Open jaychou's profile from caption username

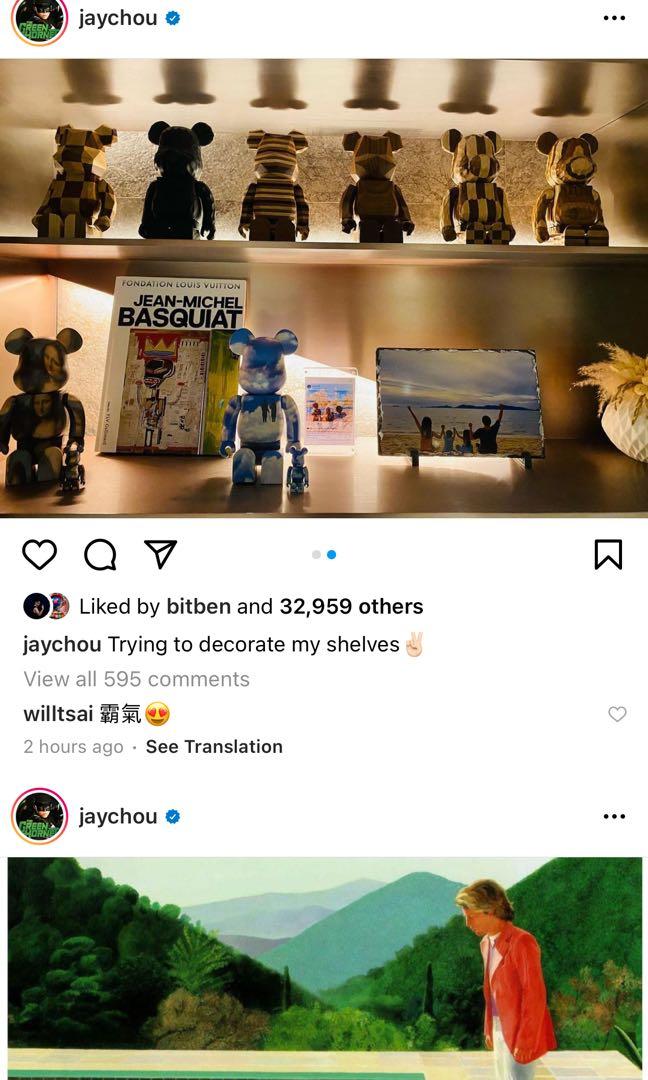[62, 645]
